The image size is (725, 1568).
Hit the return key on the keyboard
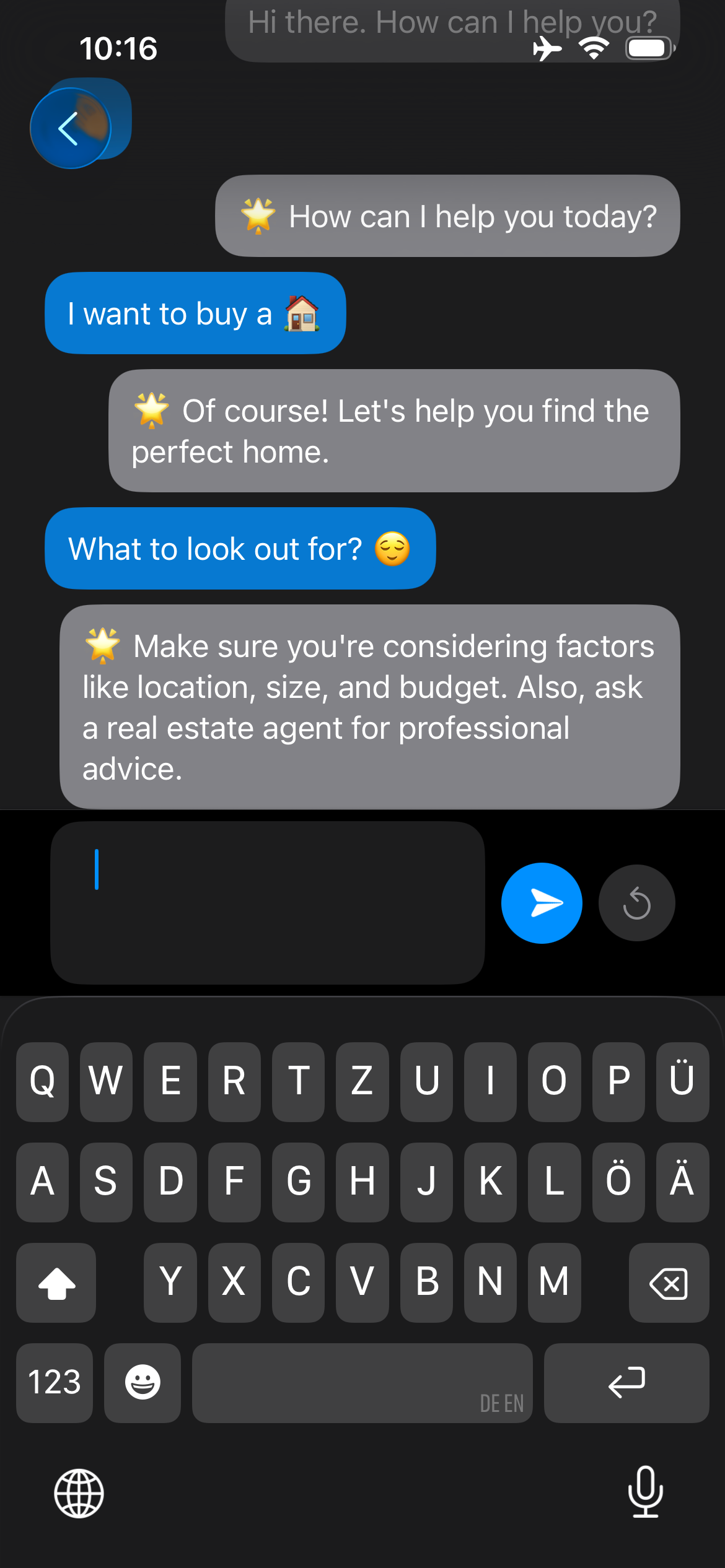626,1382
